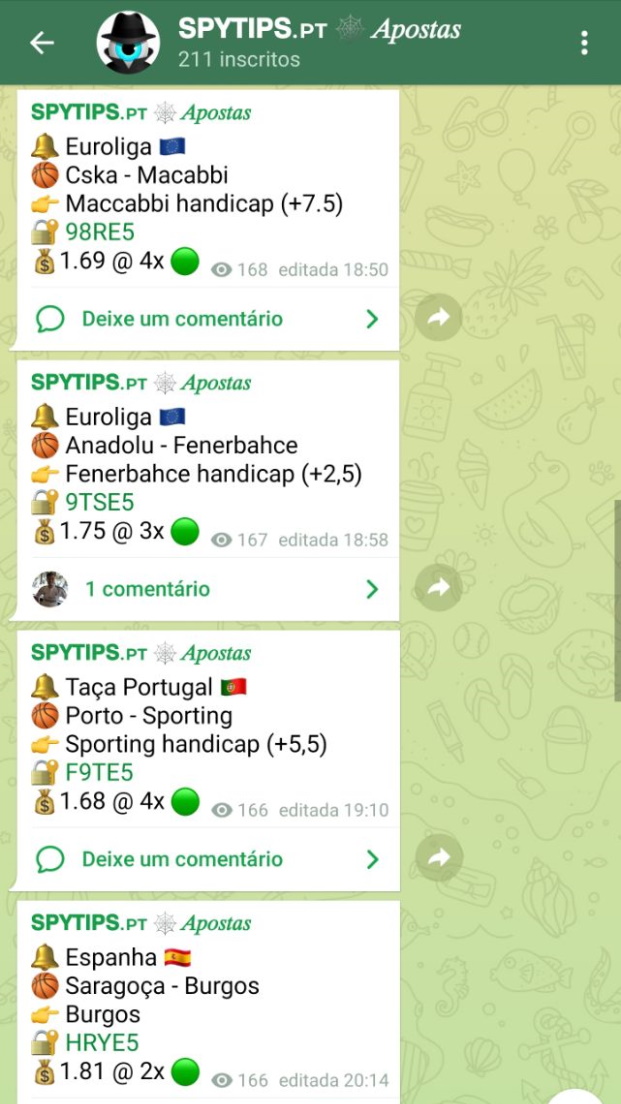Open the 98RE5 code link
621x1104 pixels.
click(x=99, y=232)
